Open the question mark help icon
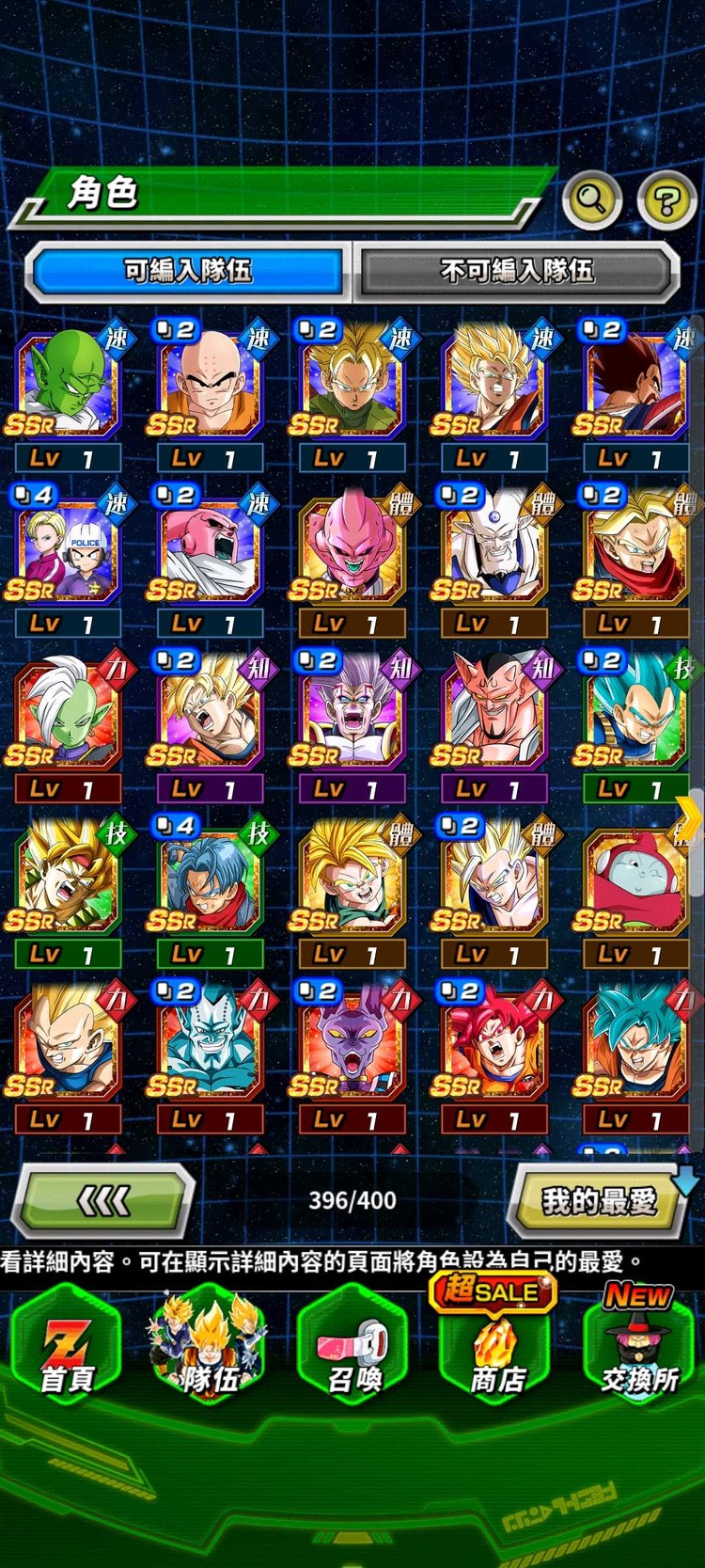 tap(666, 199)
